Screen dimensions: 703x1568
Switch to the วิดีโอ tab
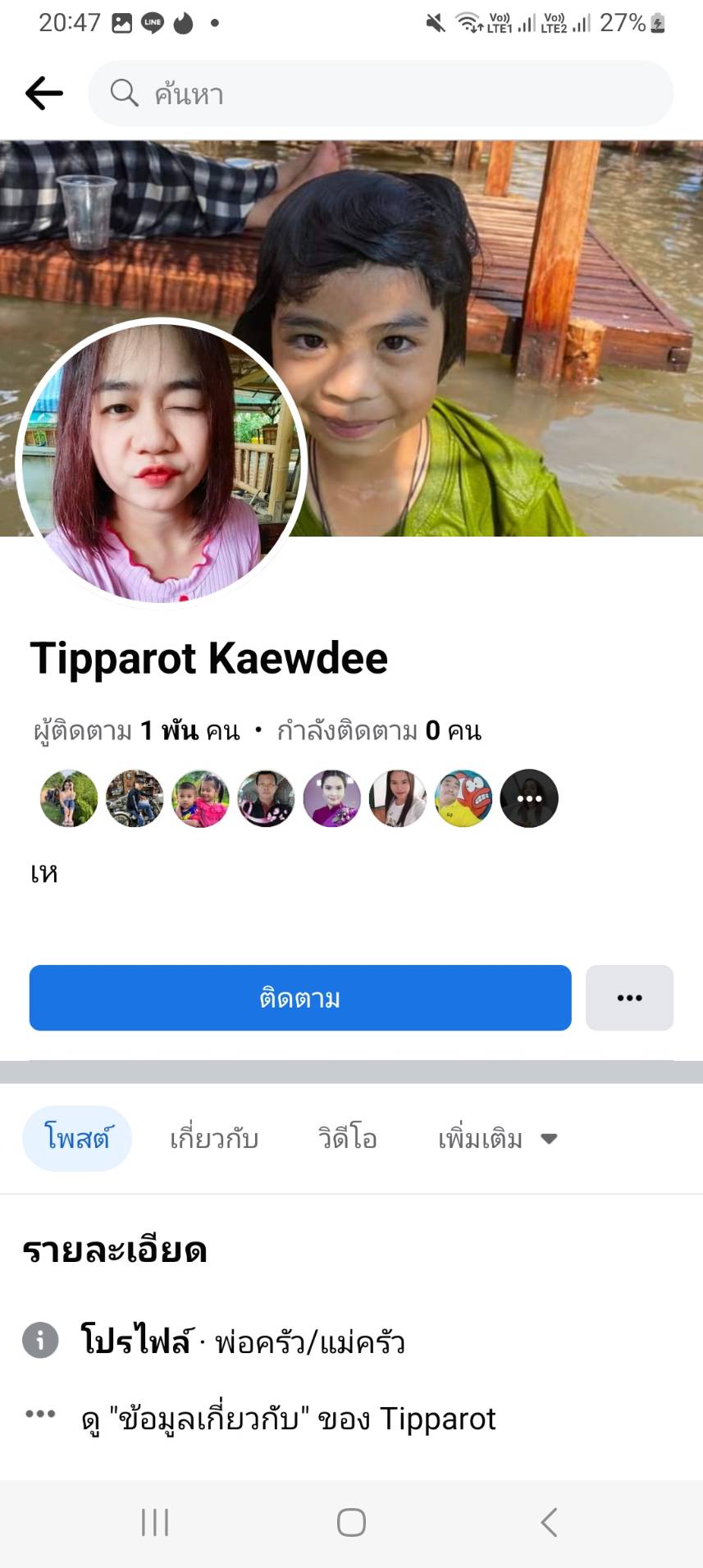tap(347, 1138)
